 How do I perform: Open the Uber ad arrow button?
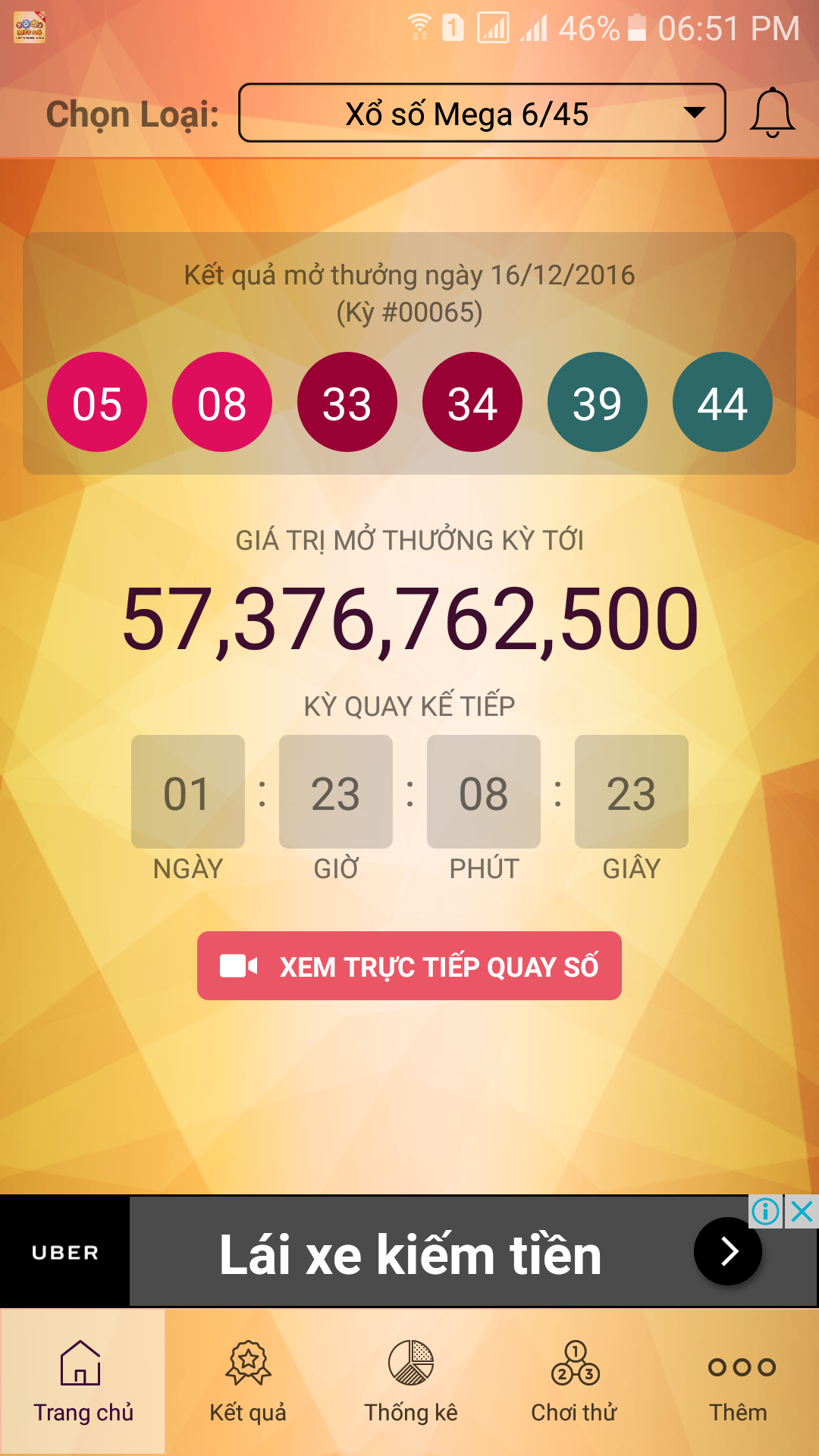point(728,1251)
